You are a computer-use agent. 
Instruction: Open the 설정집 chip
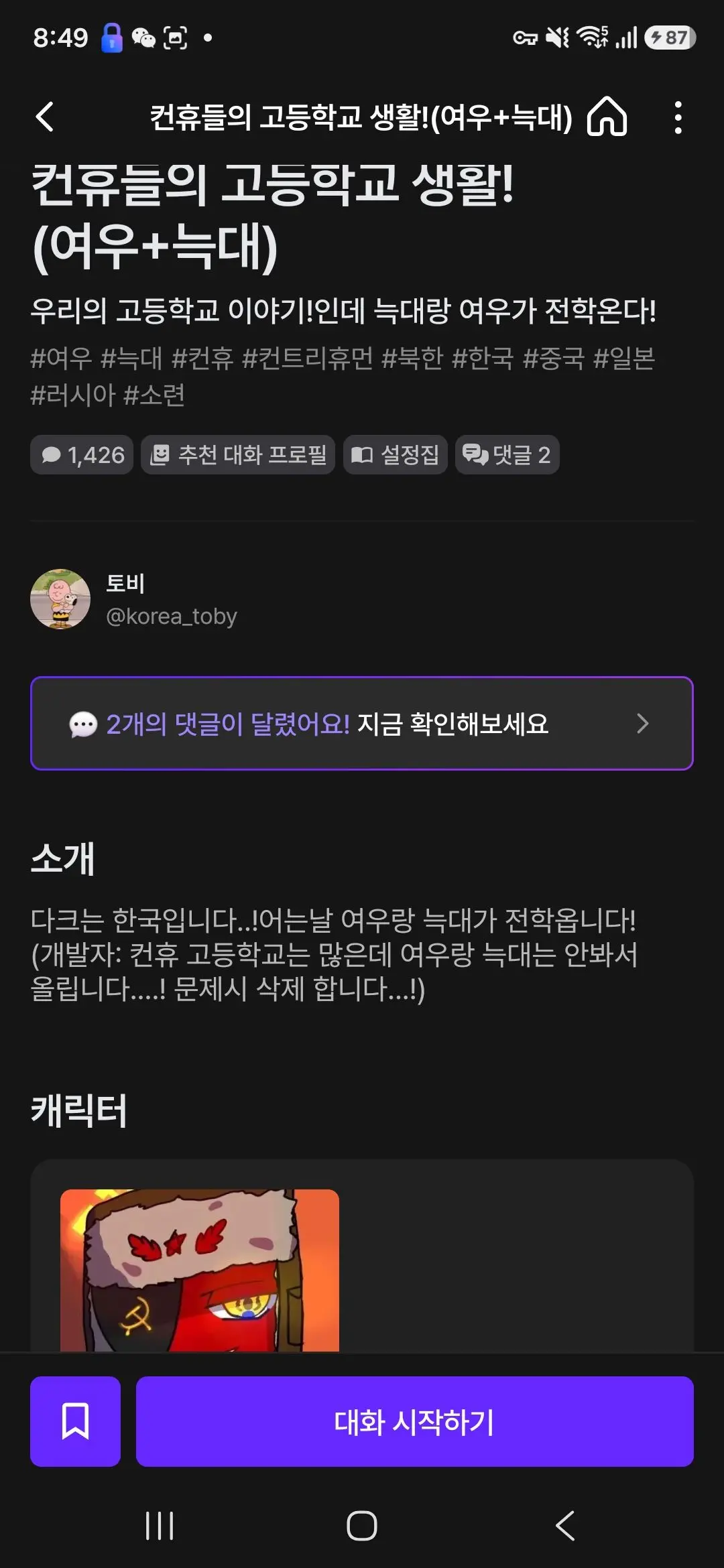pos(395,455)
